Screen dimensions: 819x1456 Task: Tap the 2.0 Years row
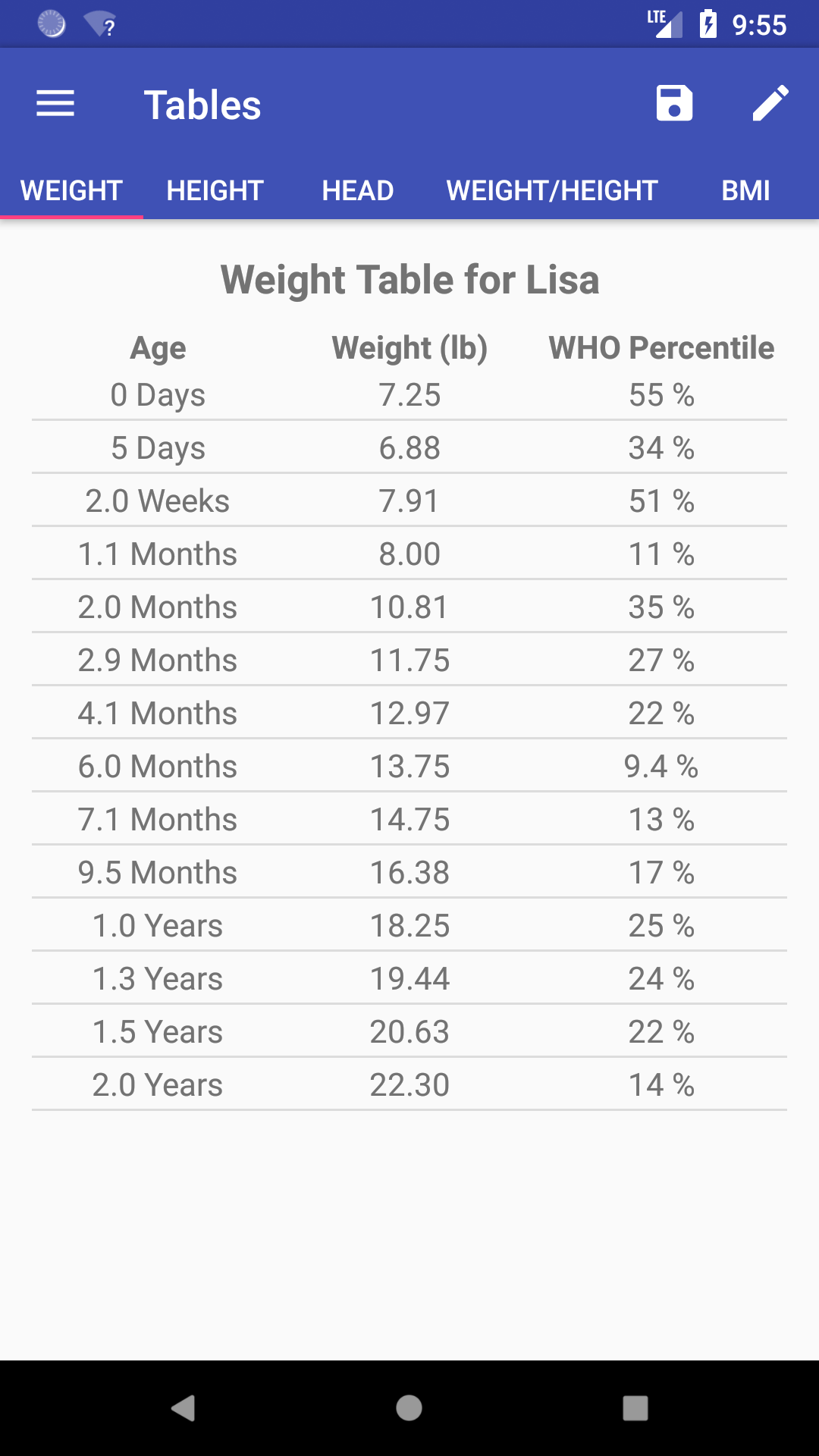[x=409, y=1084]
